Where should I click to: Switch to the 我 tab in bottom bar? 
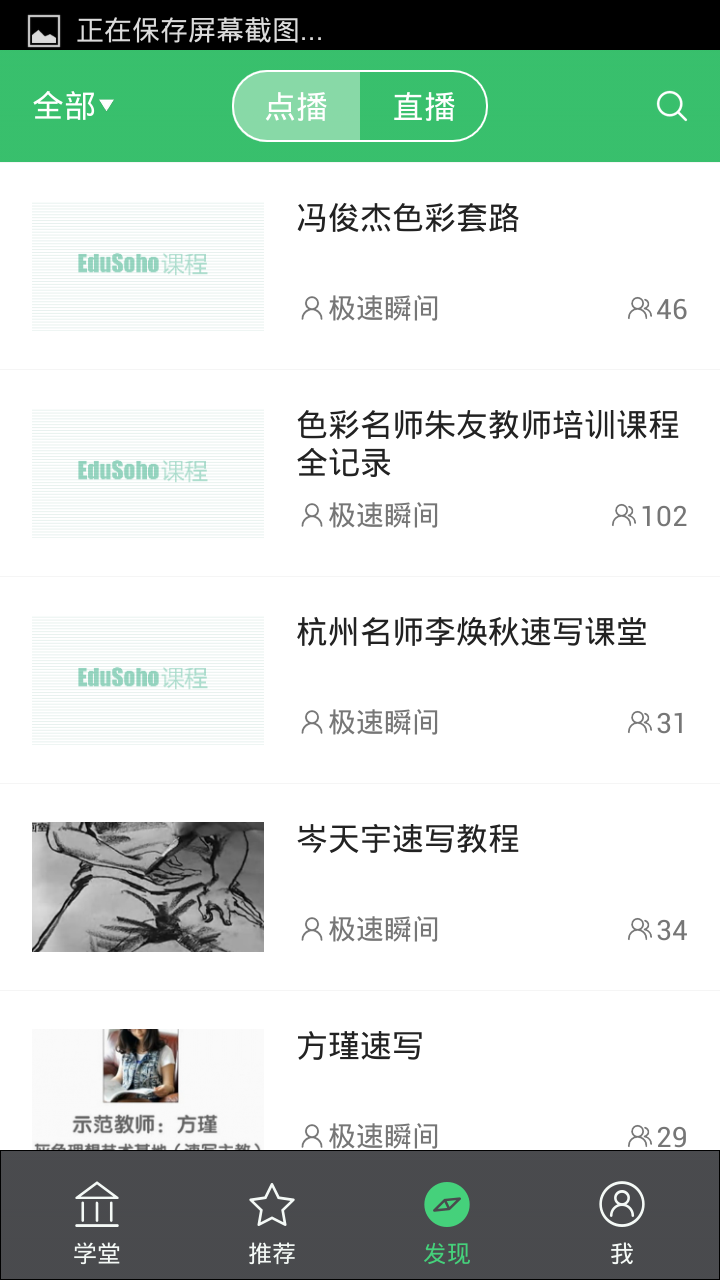pyautogui.click(x=622, y=1215)
